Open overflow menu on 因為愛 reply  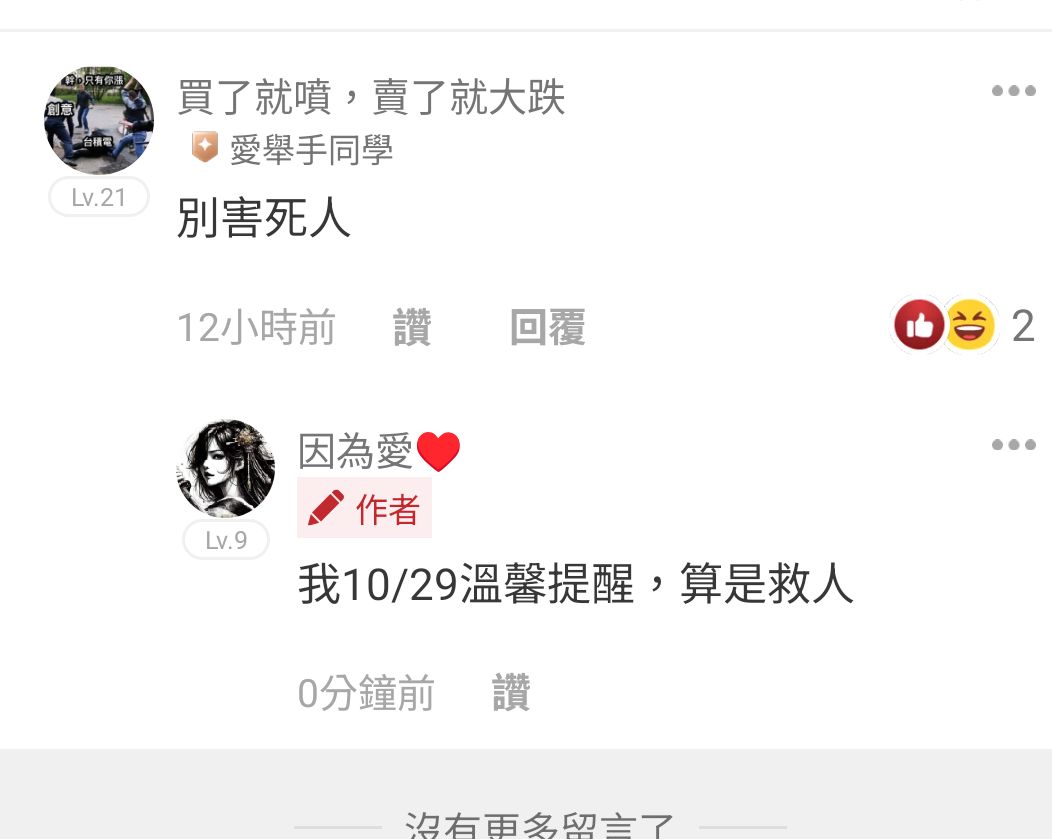click(1013, 445)
